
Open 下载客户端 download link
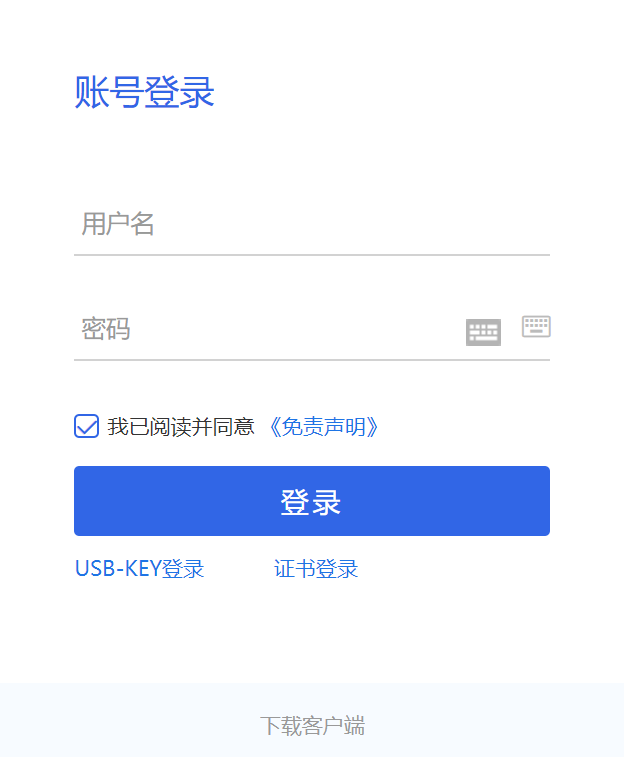coord(312,726)
